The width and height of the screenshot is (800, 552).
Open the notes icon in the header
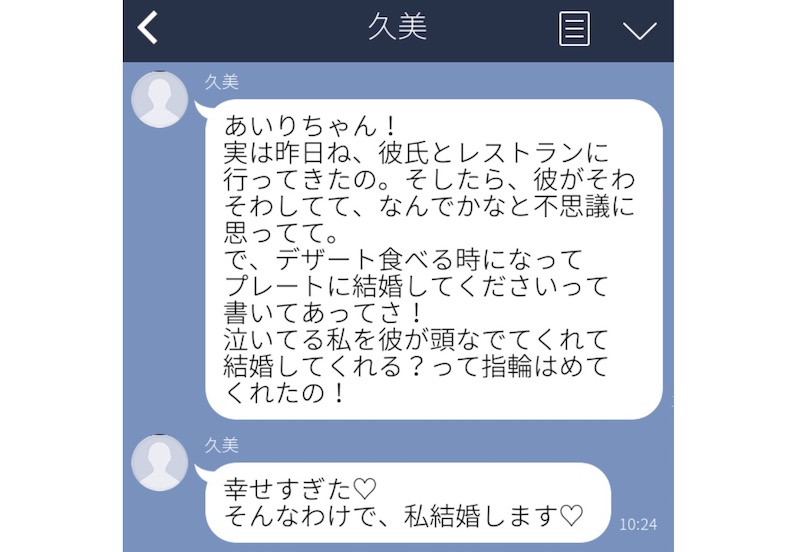pyautogui.click(x=574, y=29)
